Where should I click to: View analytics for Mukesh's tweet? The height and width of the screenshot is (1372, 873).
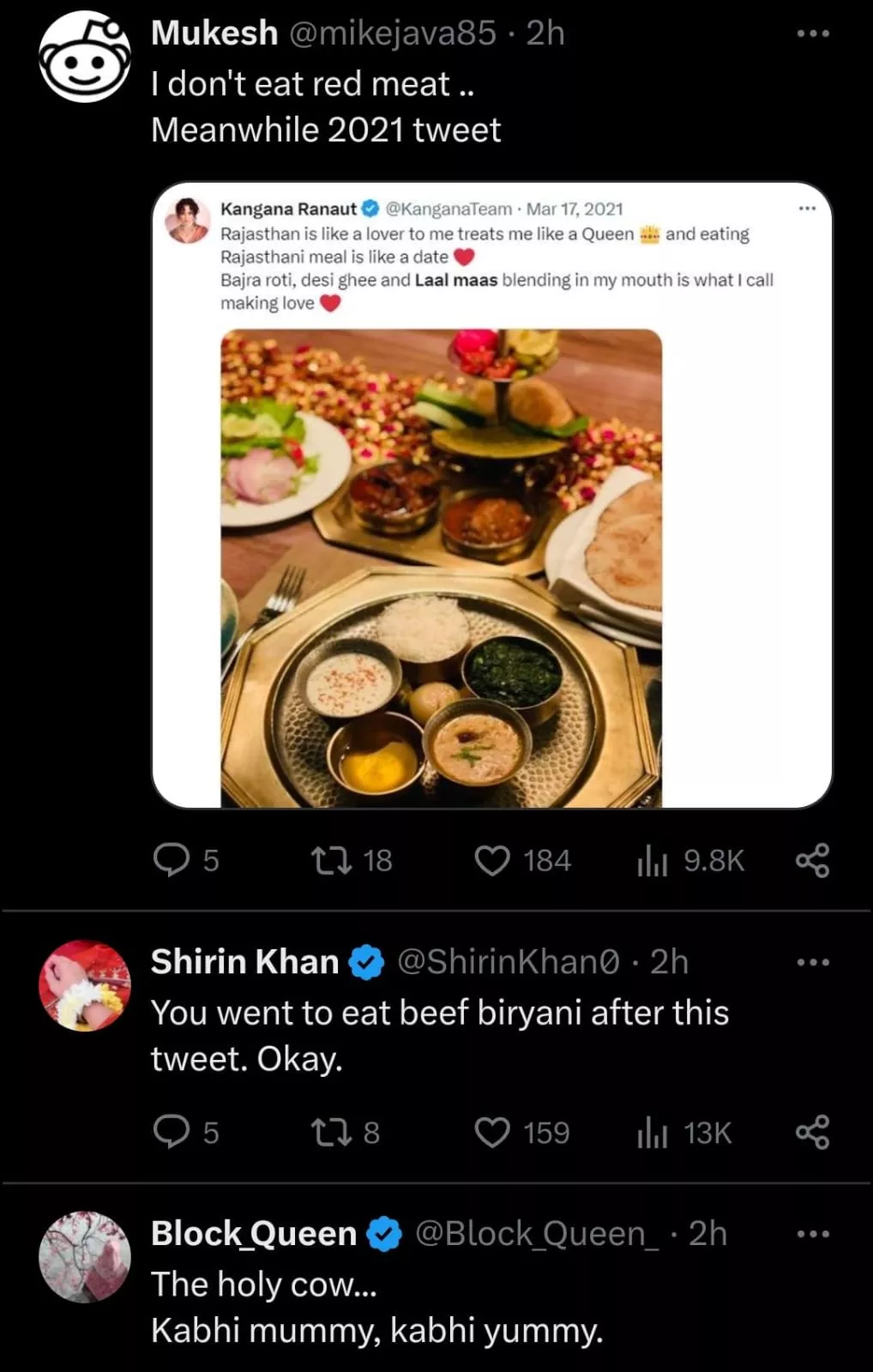652,860
